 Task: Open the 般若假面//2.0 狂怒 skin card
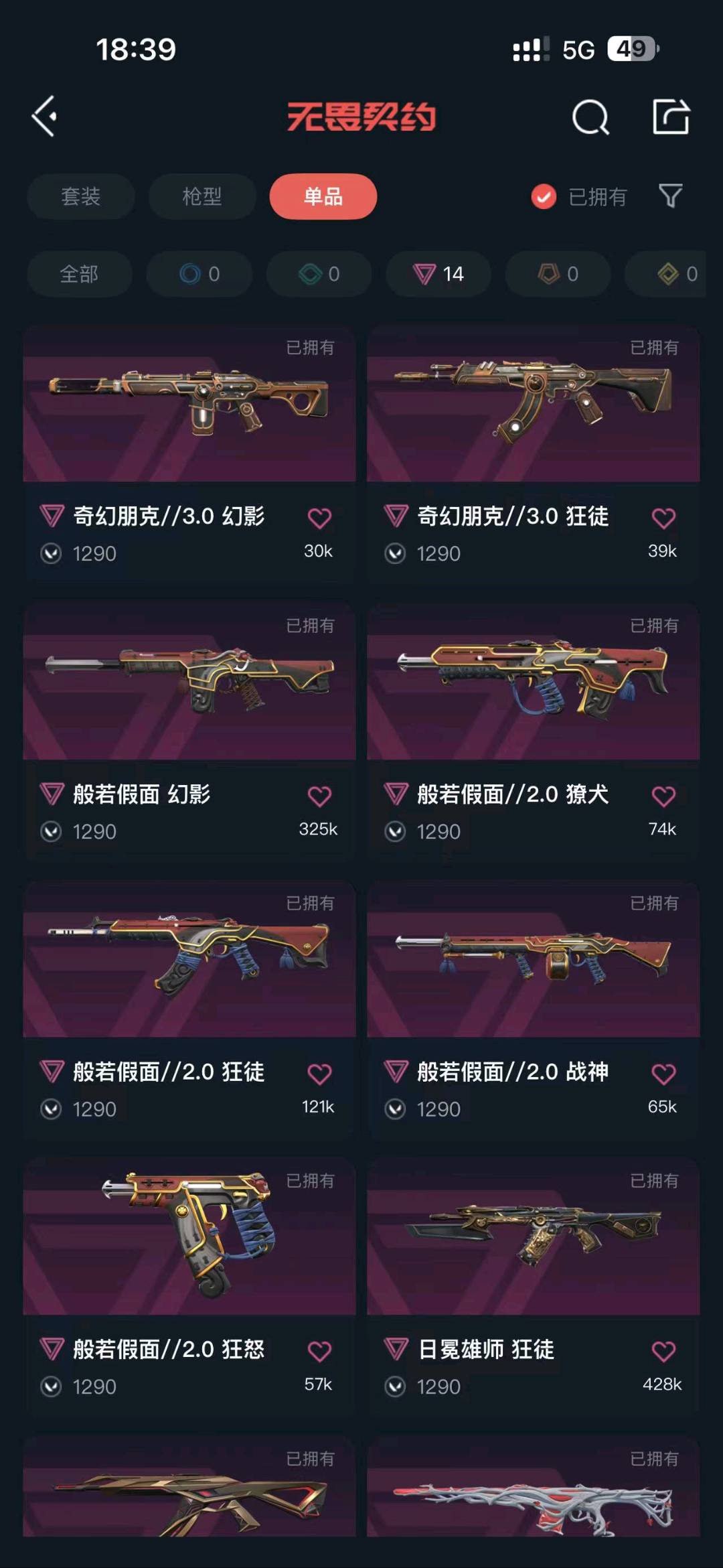pyautogui.click(x=189, y=1287)
